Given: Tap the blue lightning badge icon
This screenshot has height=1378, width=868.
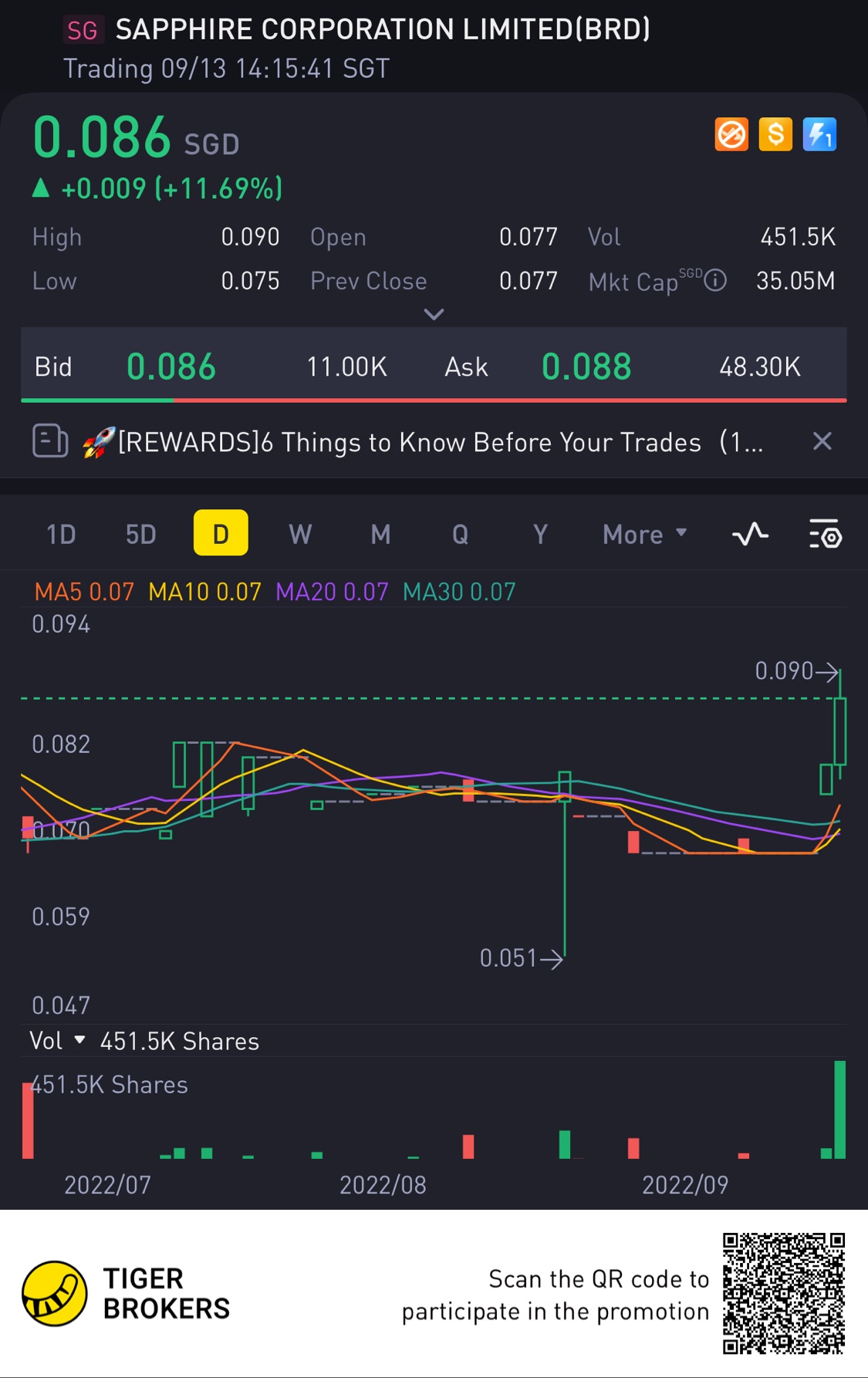Looking at the screenshot, I should pyautogui.click(x=819, y=135).
